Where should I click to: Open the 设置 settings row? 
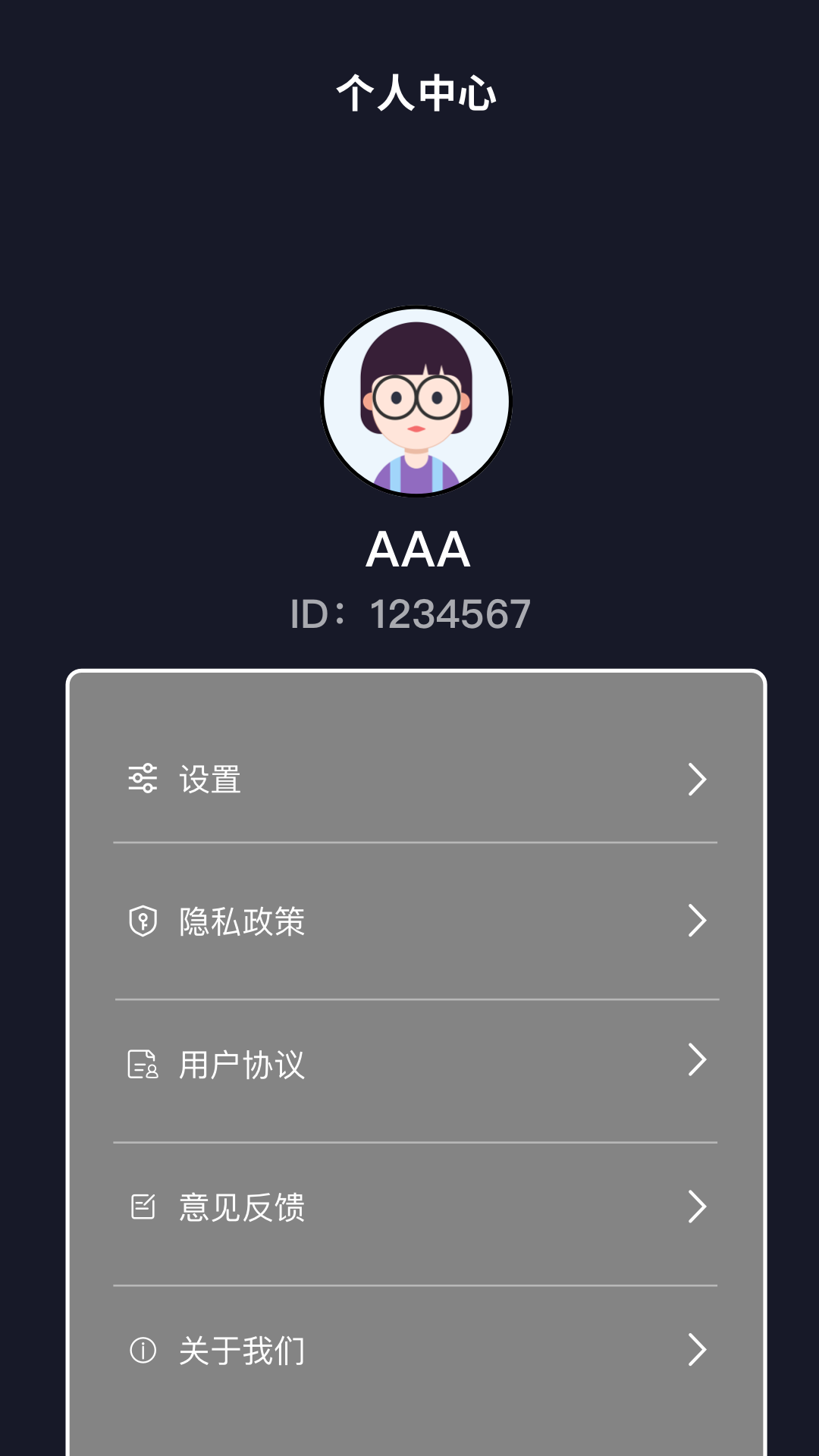[416, 780]
